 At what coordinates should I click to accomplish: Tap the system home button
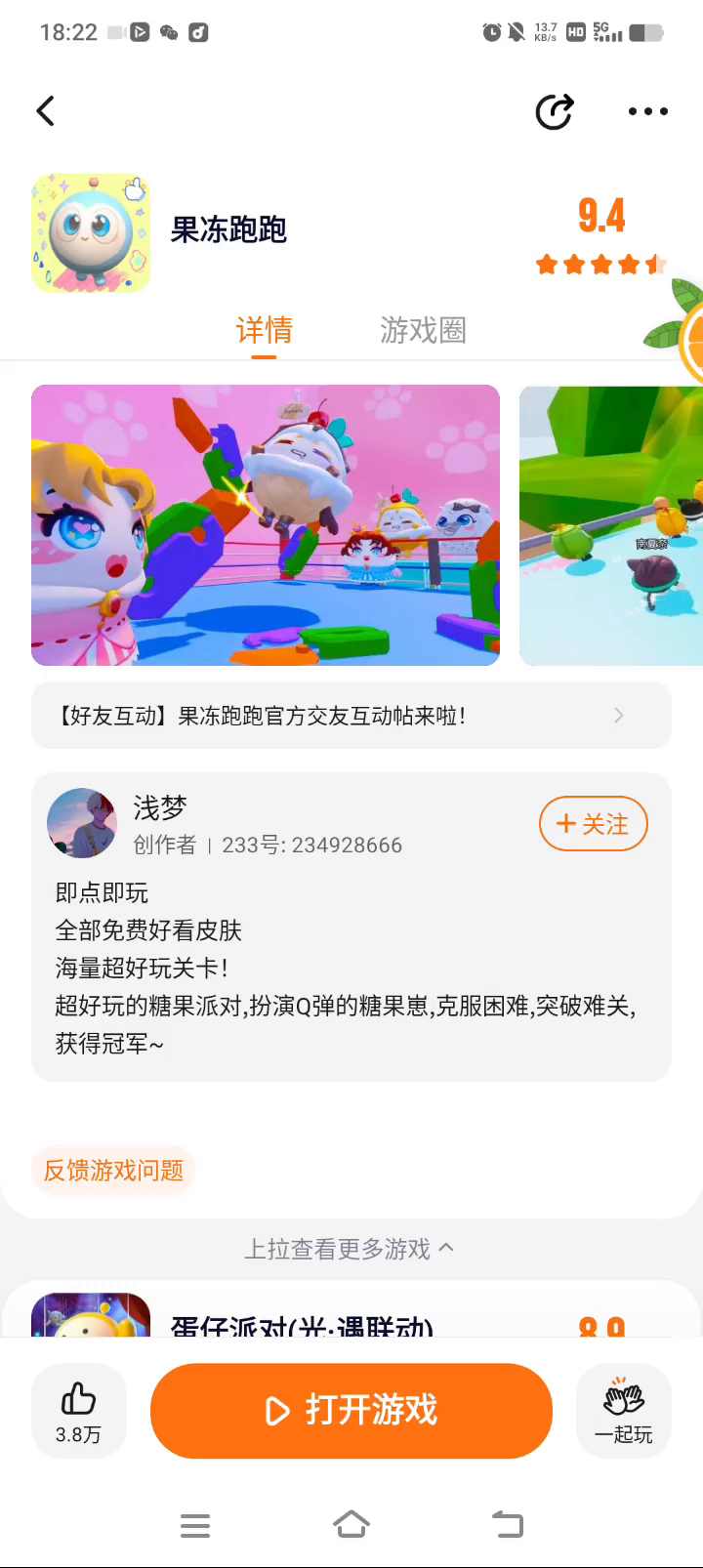point(351,1524)
